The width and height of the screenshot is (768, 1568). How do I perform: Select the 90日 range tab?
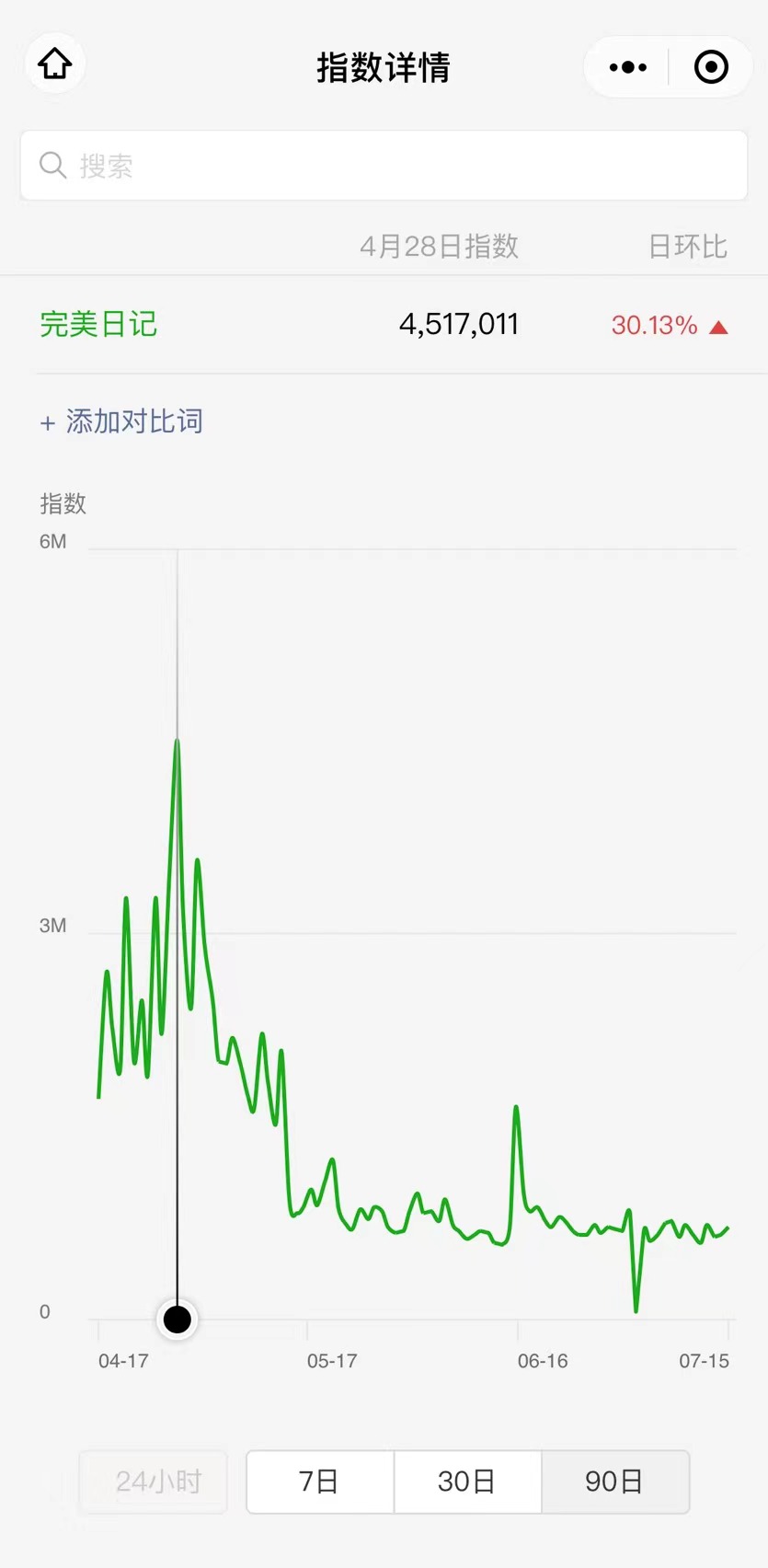[x=615, y=1482]
